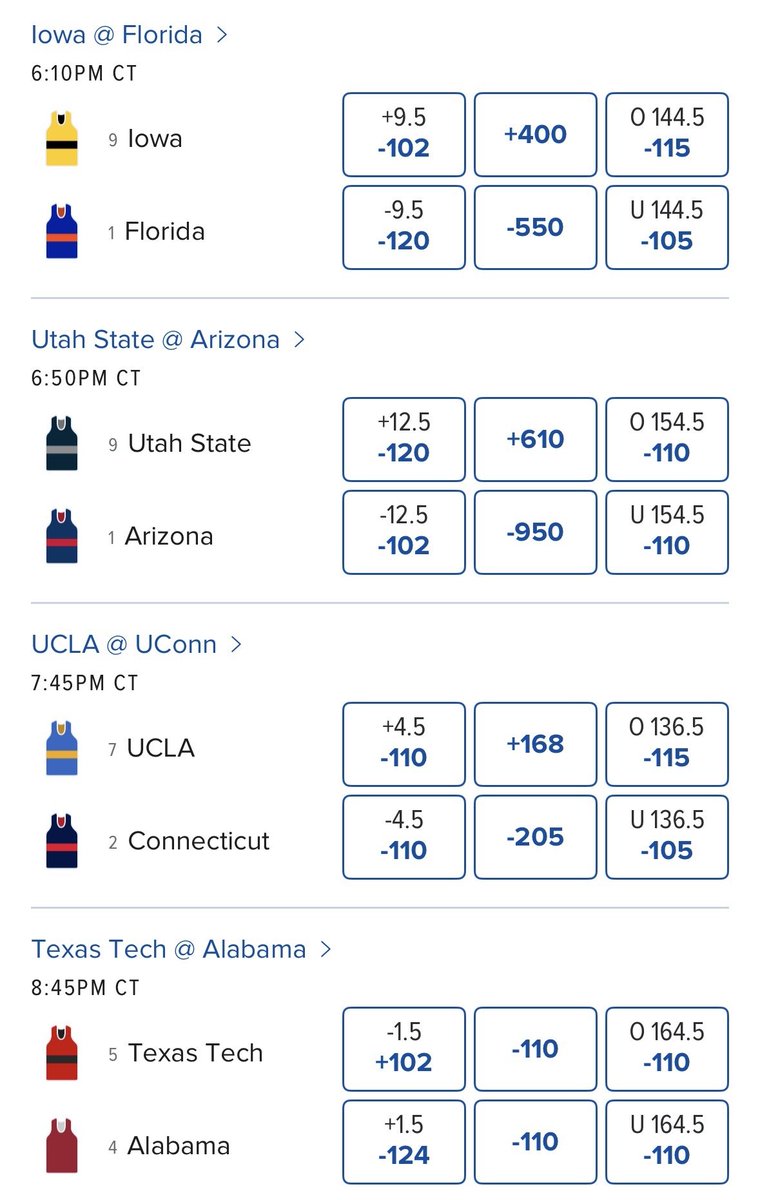Pick Over 144.5 in the Iowa game
This screenshot has height=1200, width=760.
click(667, 134)
